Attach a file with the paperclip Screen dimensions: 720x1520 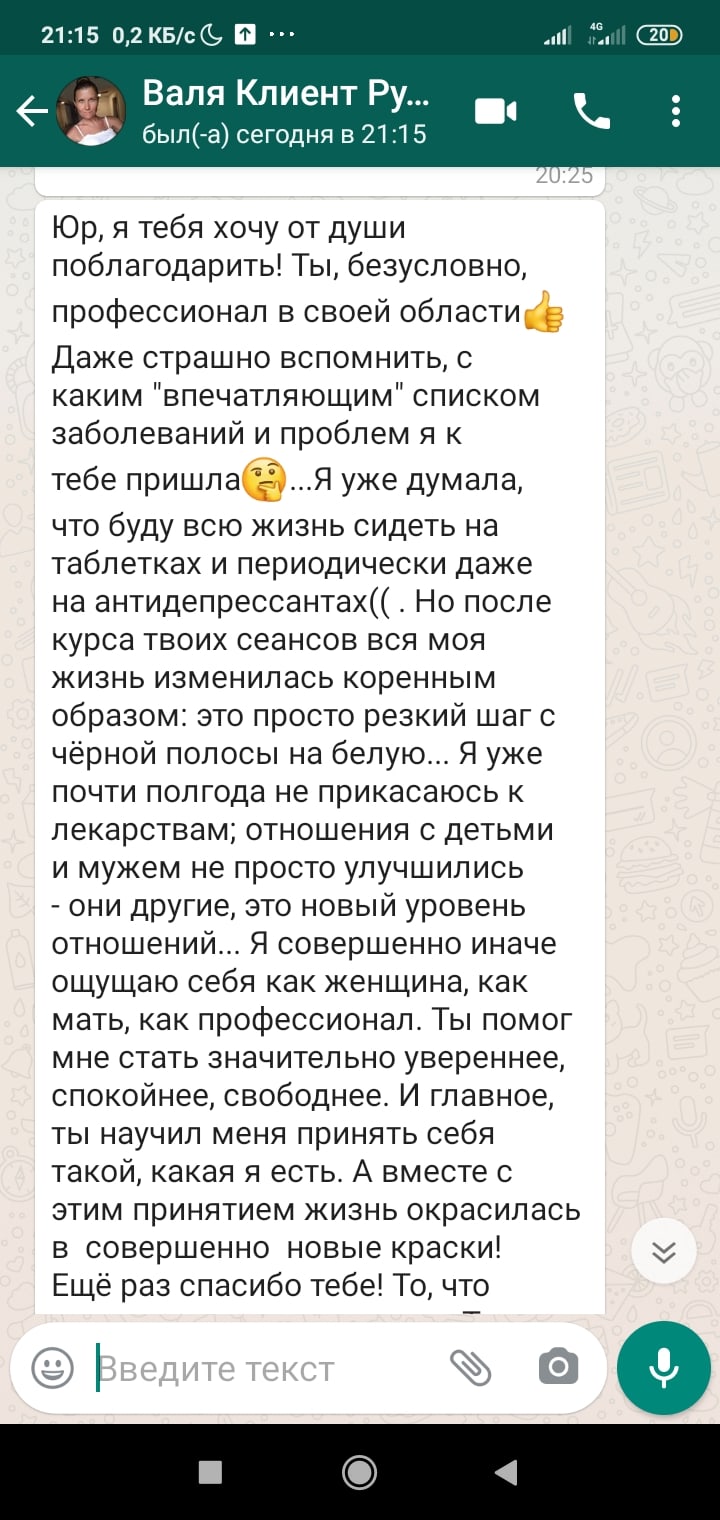tap(470, 1367)
